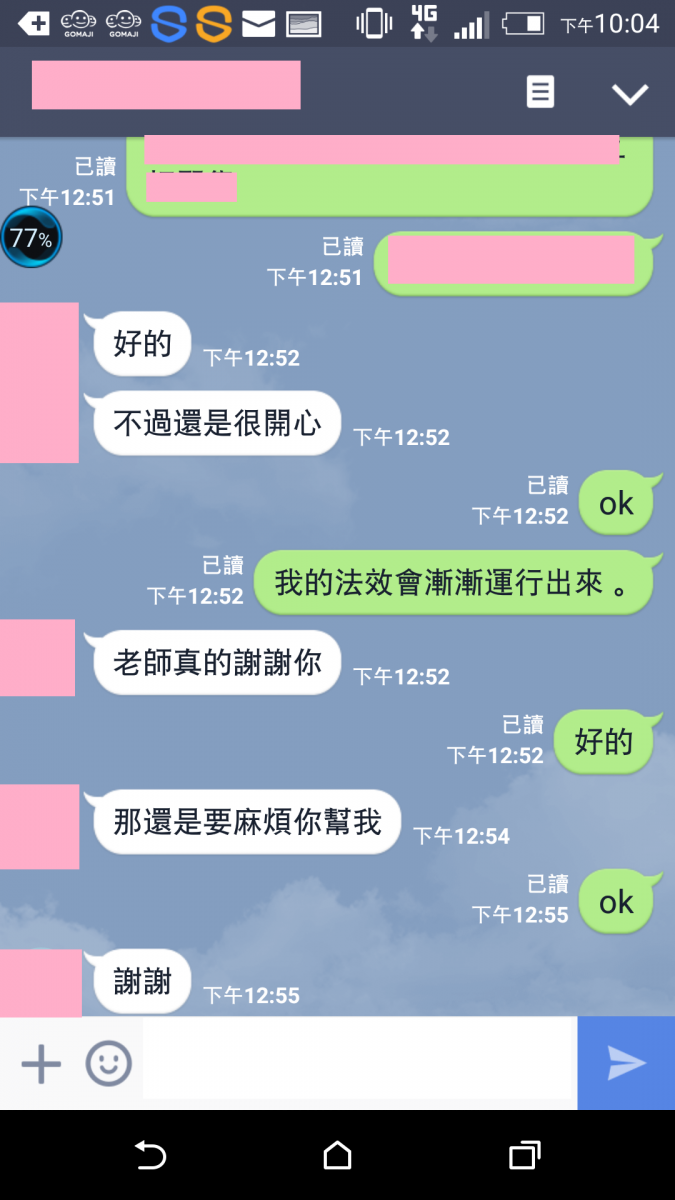Open the plus attachment menu
This screenshot has width=675, height=1200.
point(41,1063)
